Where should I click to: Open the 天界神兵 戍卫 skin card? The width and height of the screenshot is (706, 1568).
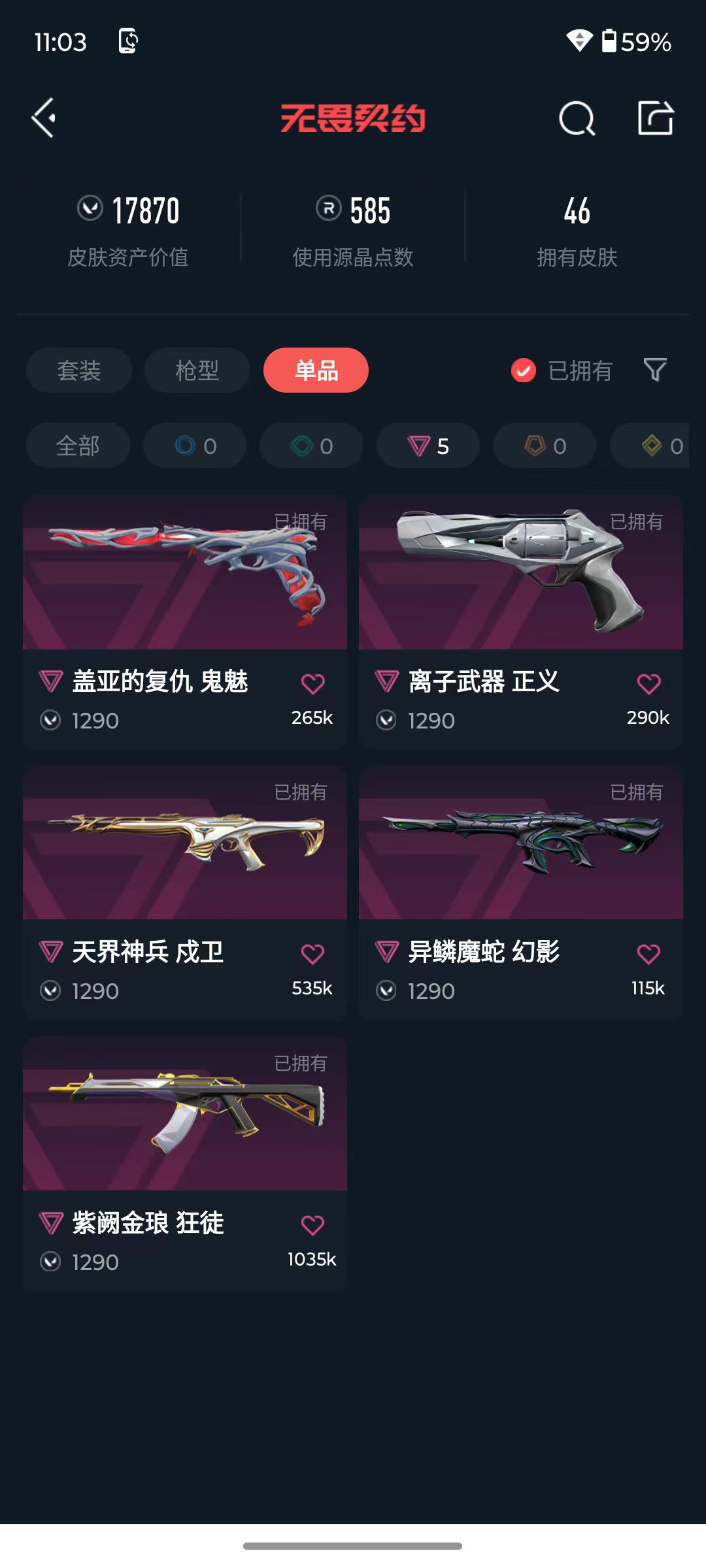point(185,893)
